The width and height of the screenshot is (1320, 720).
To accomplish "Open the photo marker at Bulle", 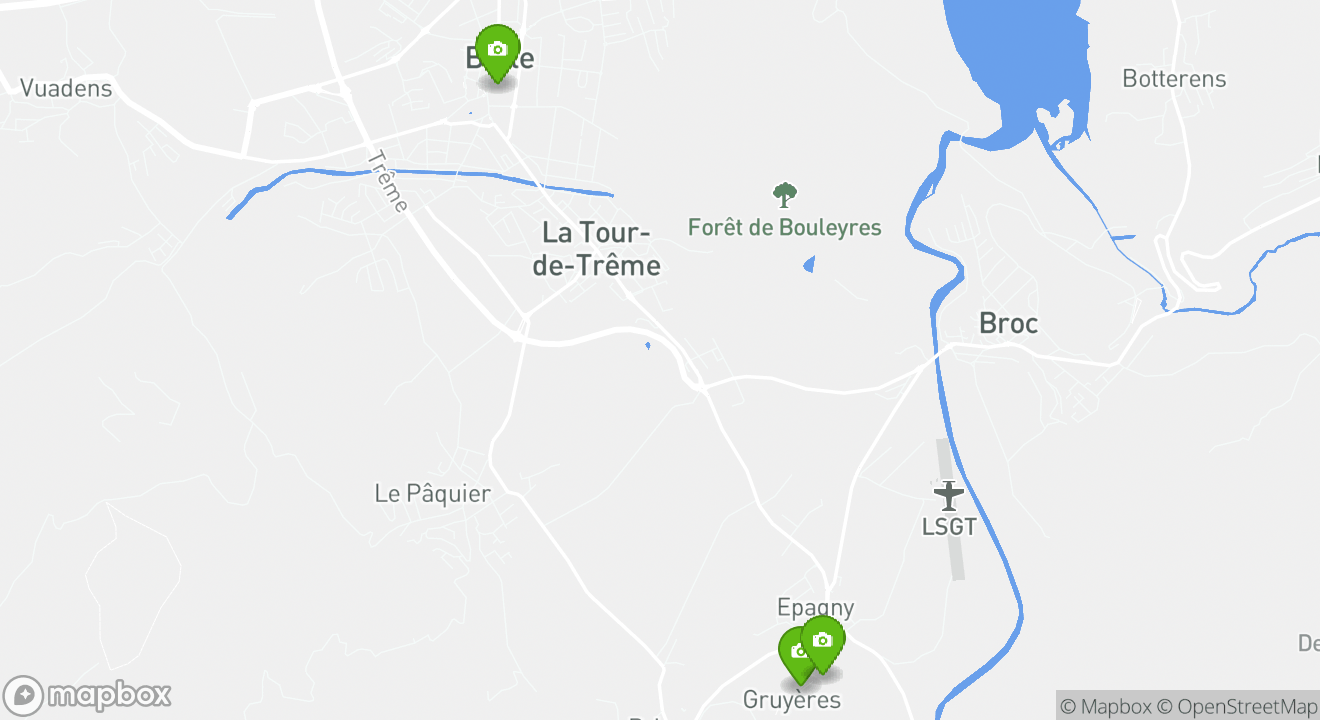I will [x=497, y=52].
